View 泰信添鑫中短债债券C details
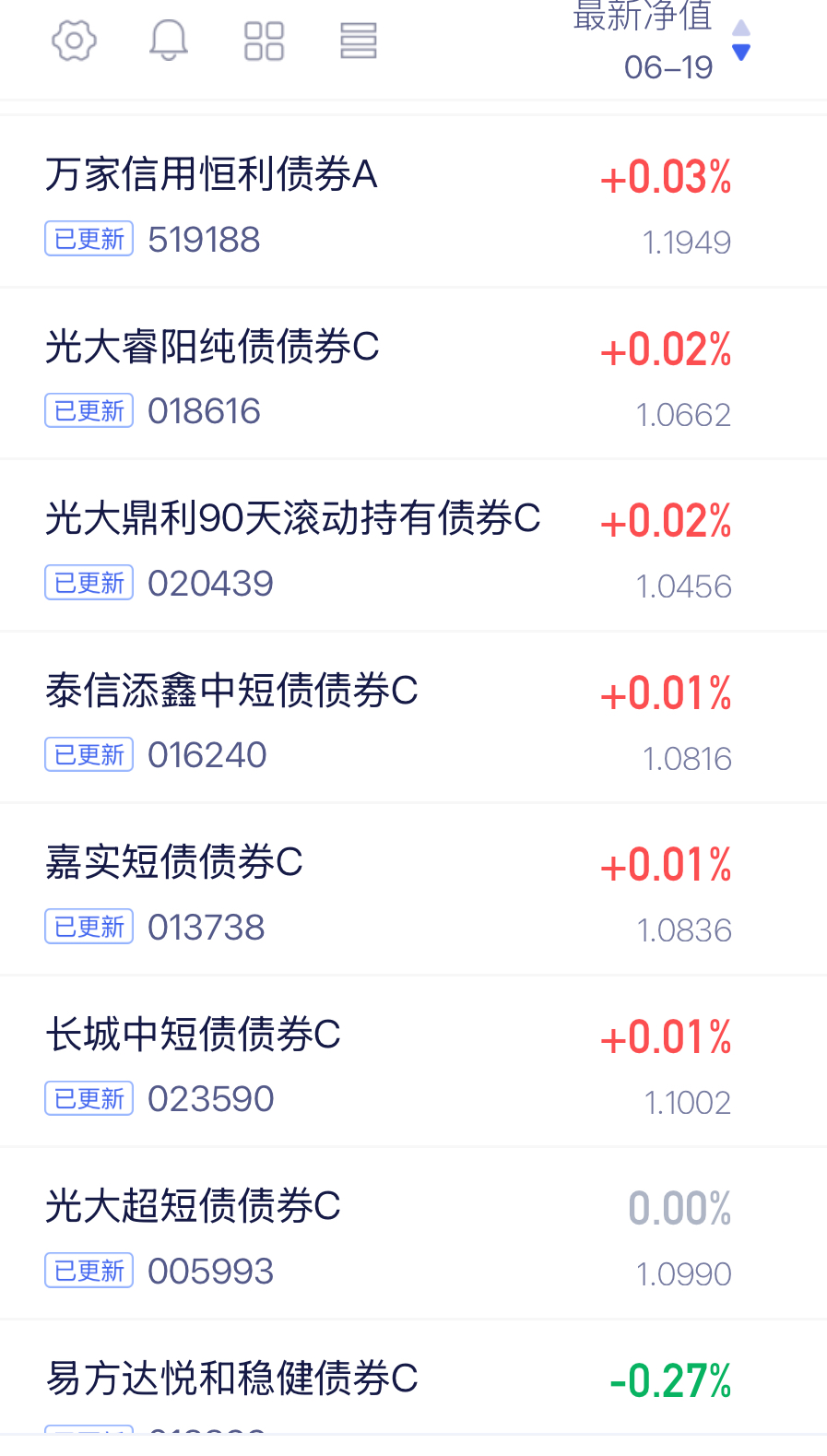 coord(413,718)
